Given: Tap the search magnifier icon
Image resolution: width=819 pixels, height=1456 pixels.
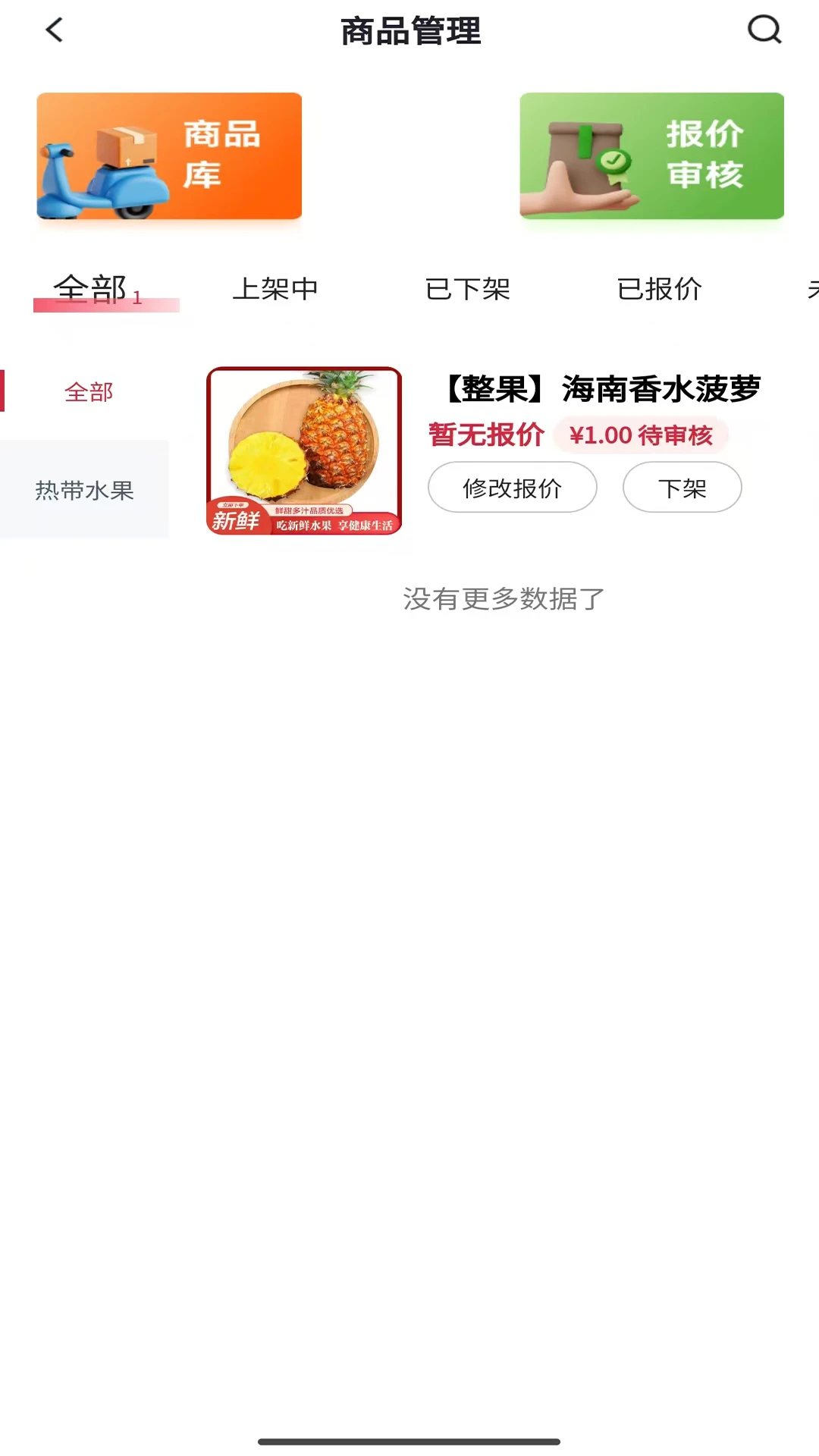Looking at the screenshot, I should [764, 30].
